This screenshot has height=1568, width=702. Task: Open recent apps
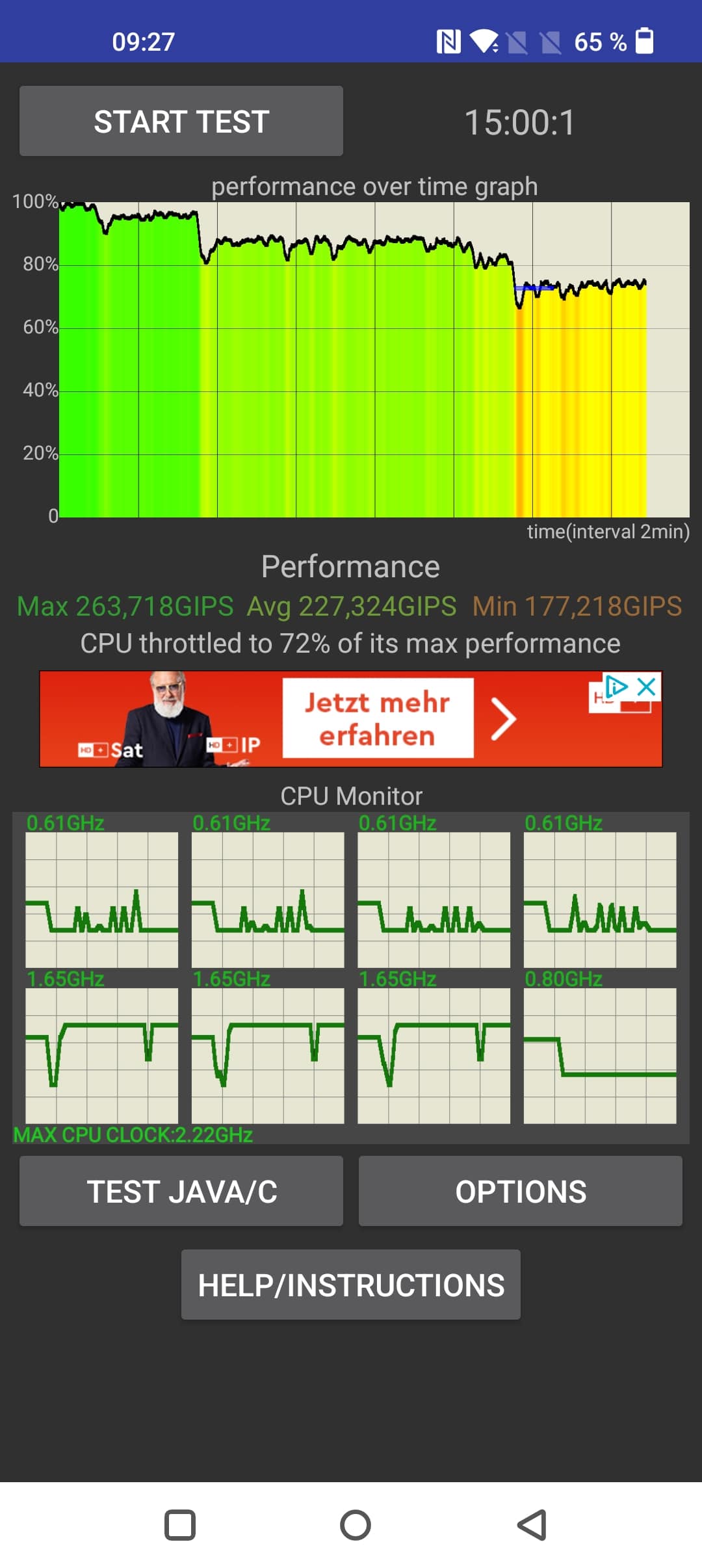[180, 1524]
